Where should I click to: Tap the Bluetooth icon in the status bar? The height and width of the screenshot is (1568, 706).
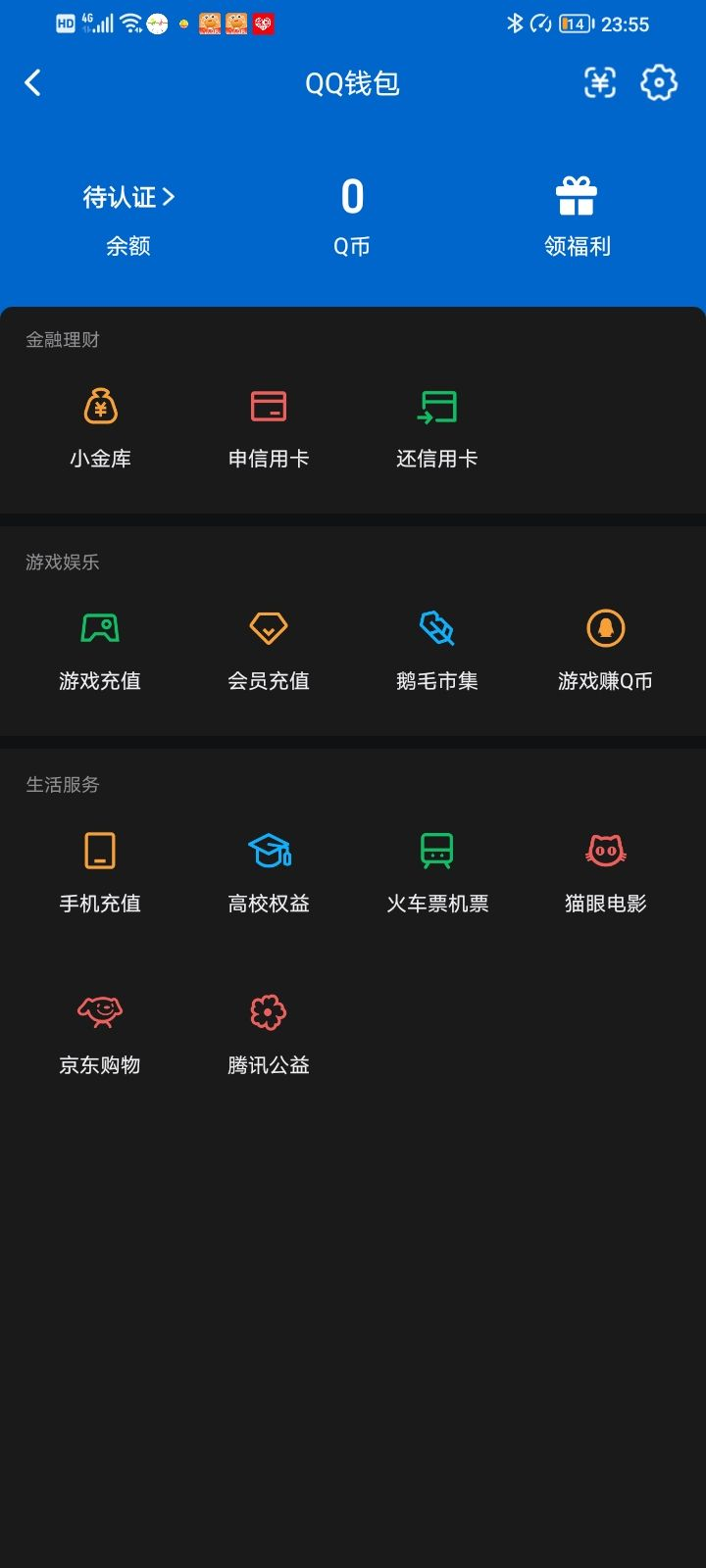pos(513,24)
